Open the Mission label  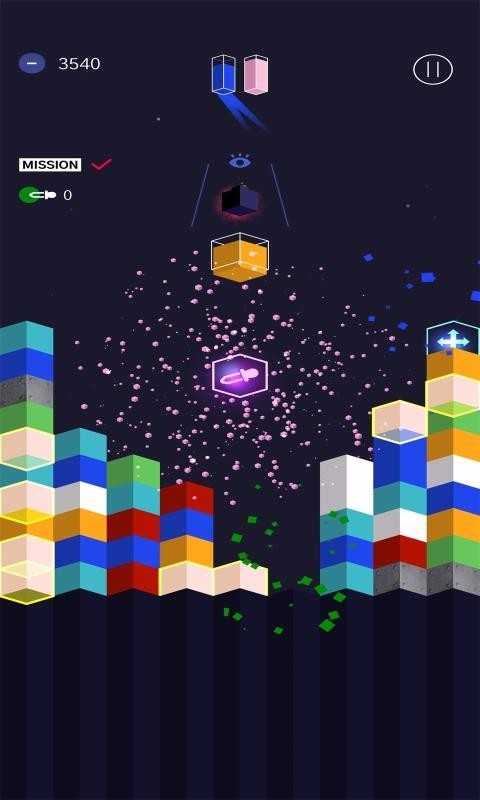tap(50, 165)
